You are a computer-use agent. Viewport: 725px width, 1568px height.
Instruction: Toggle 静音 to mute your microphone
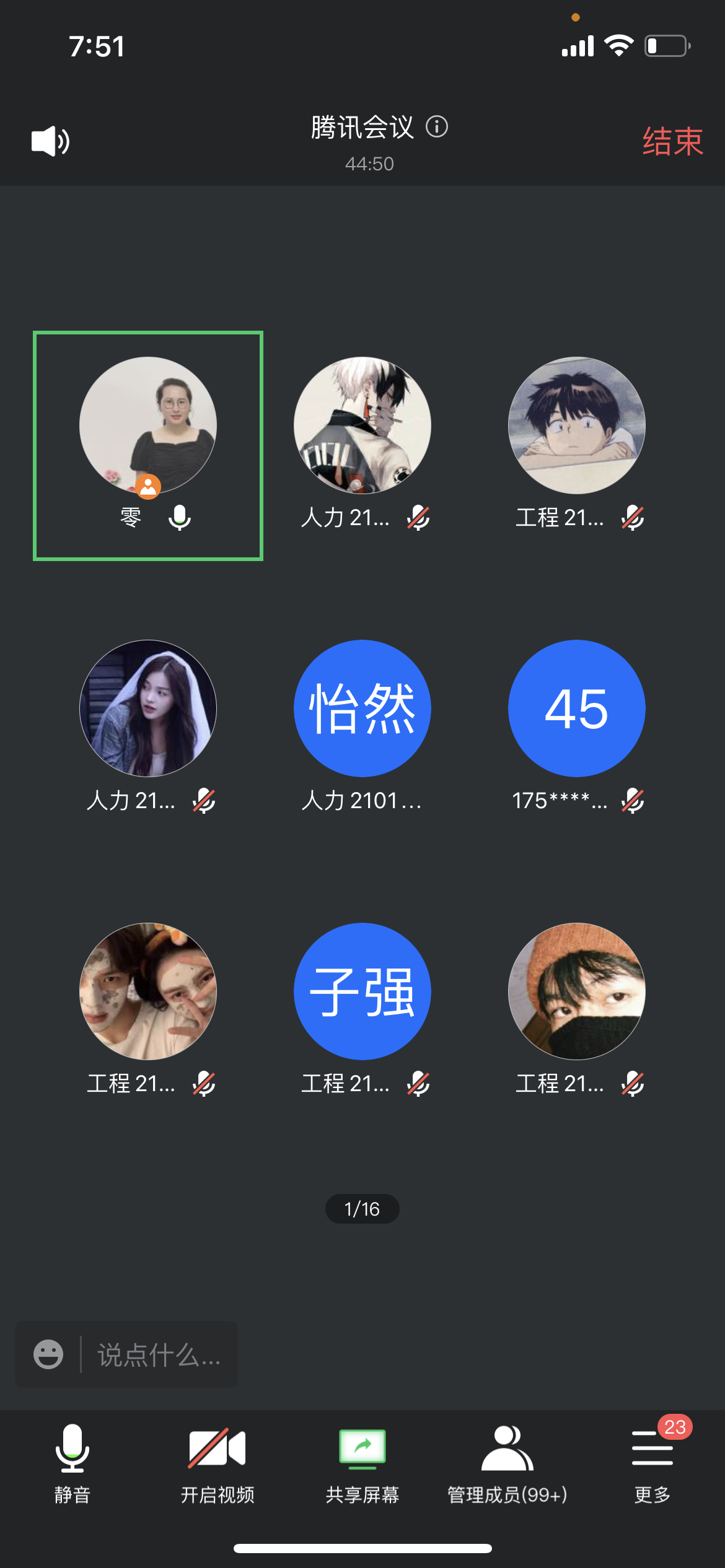(72, 1449)
